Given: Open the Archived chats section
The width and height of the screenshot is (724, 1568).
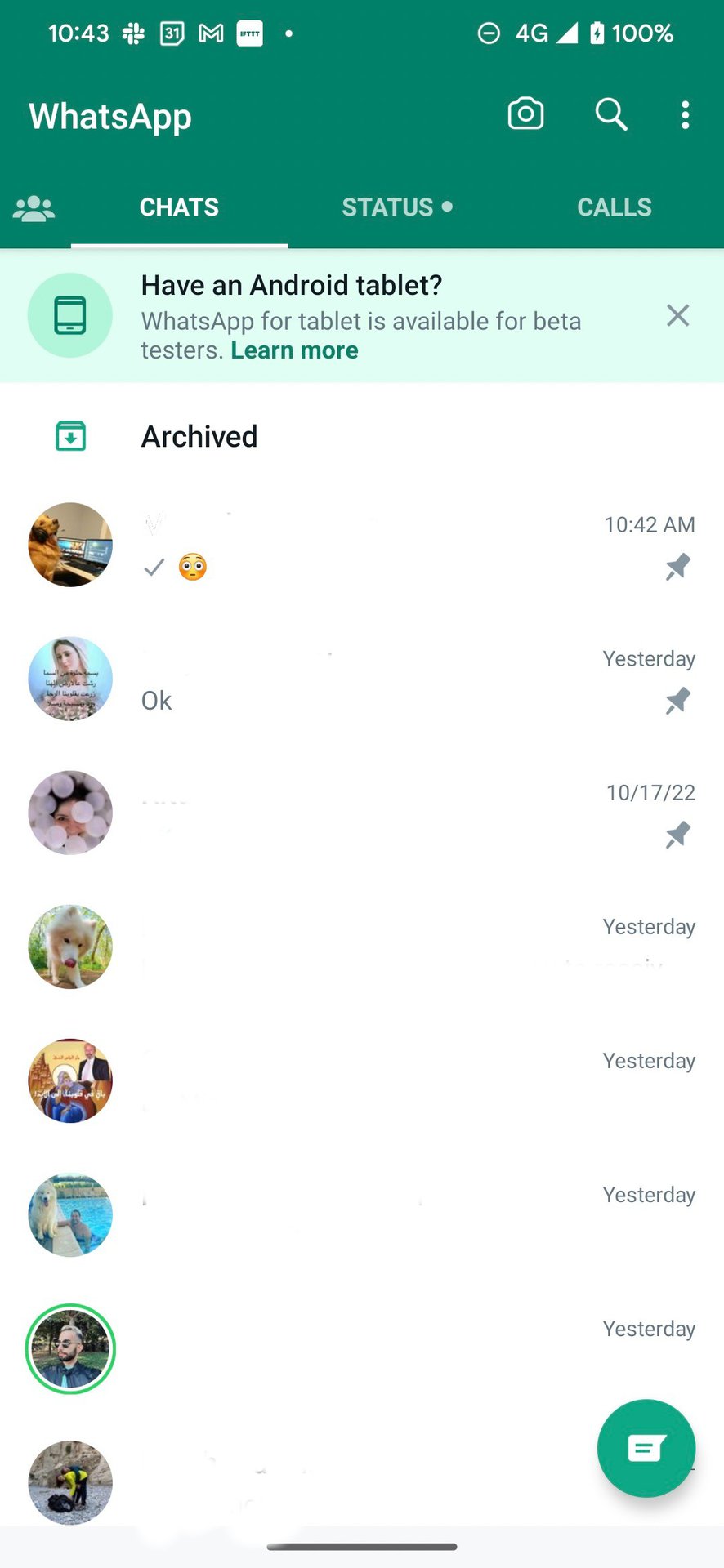Looking at the screenshot, I should 199,436.
